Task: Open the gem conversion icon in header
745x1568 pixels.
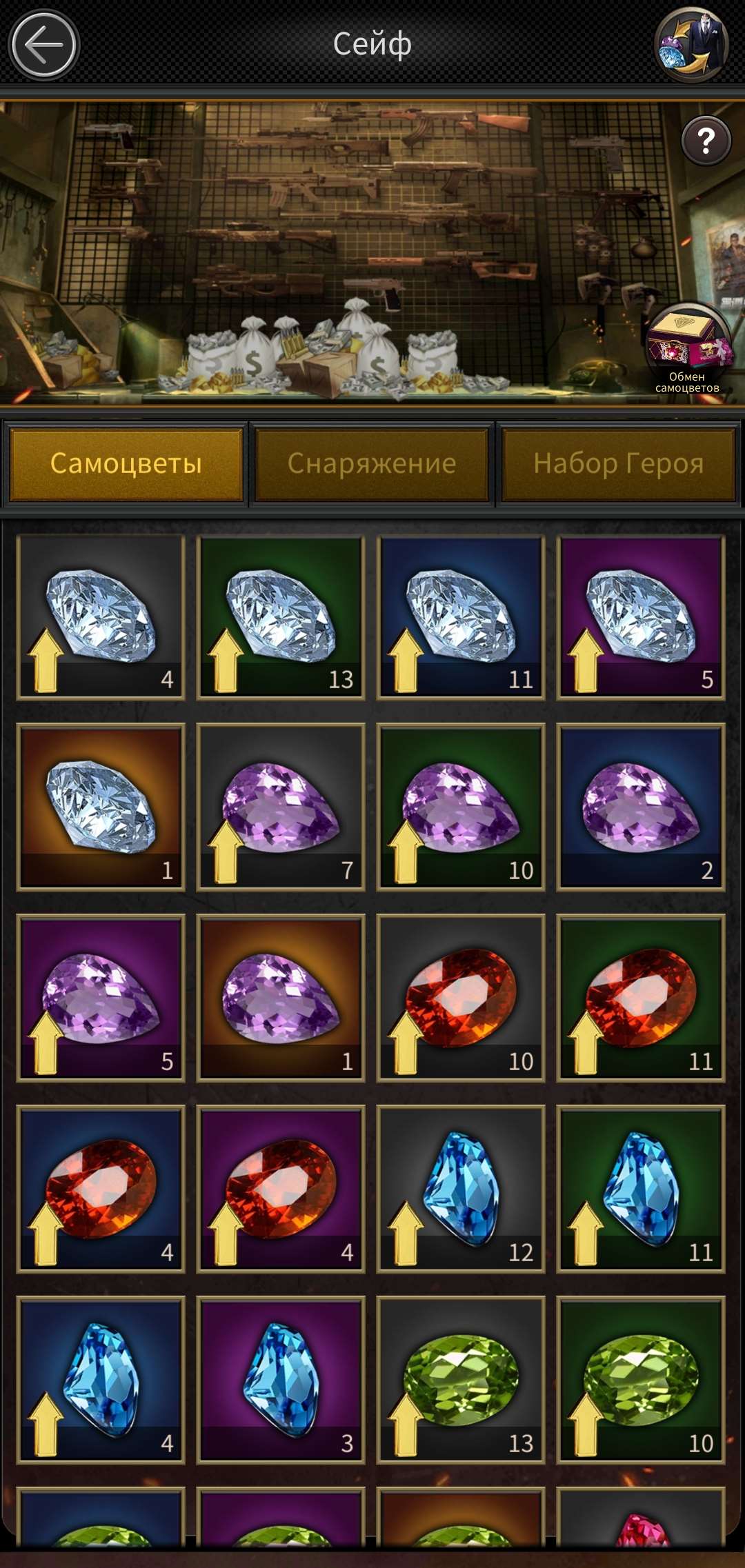Action: [691, 46]
